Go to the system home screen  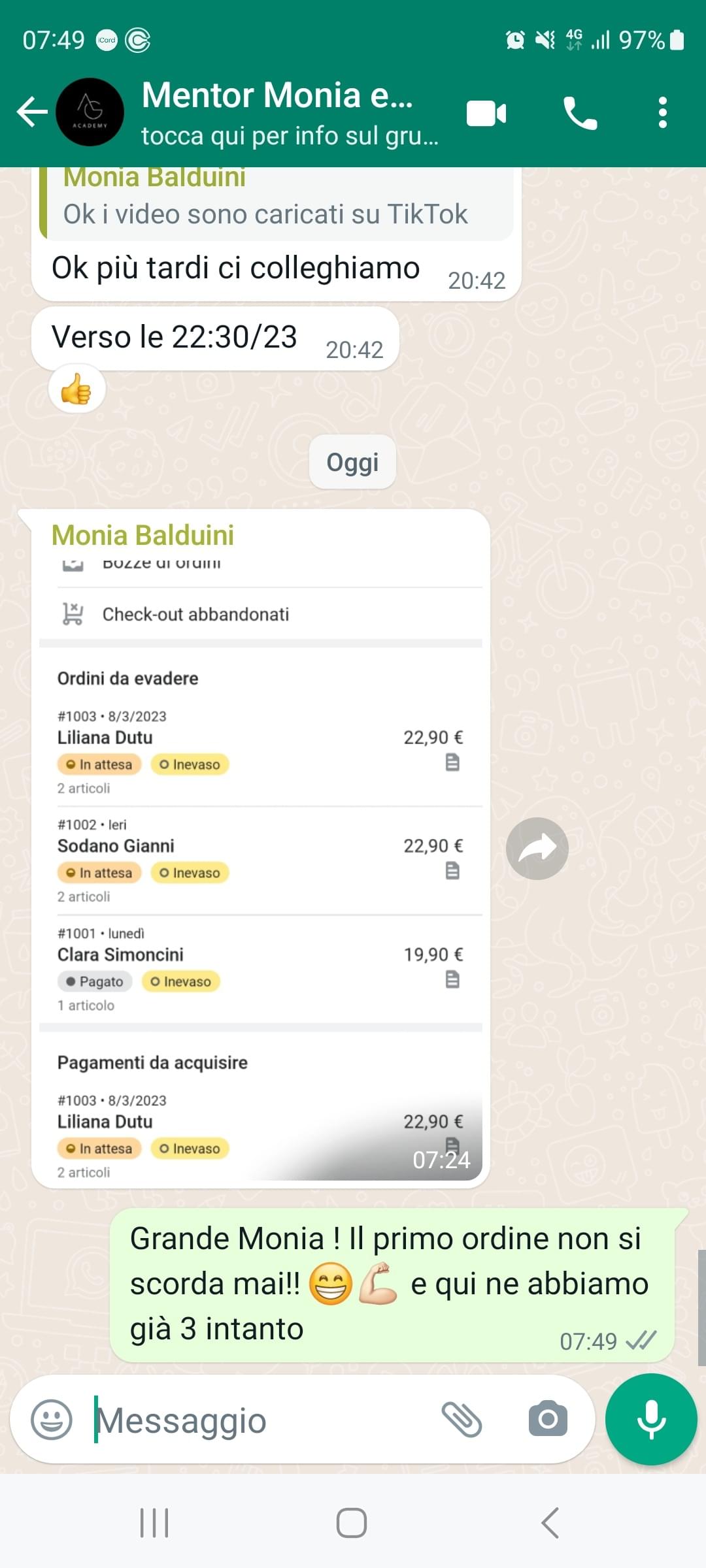coord(352,1523)
